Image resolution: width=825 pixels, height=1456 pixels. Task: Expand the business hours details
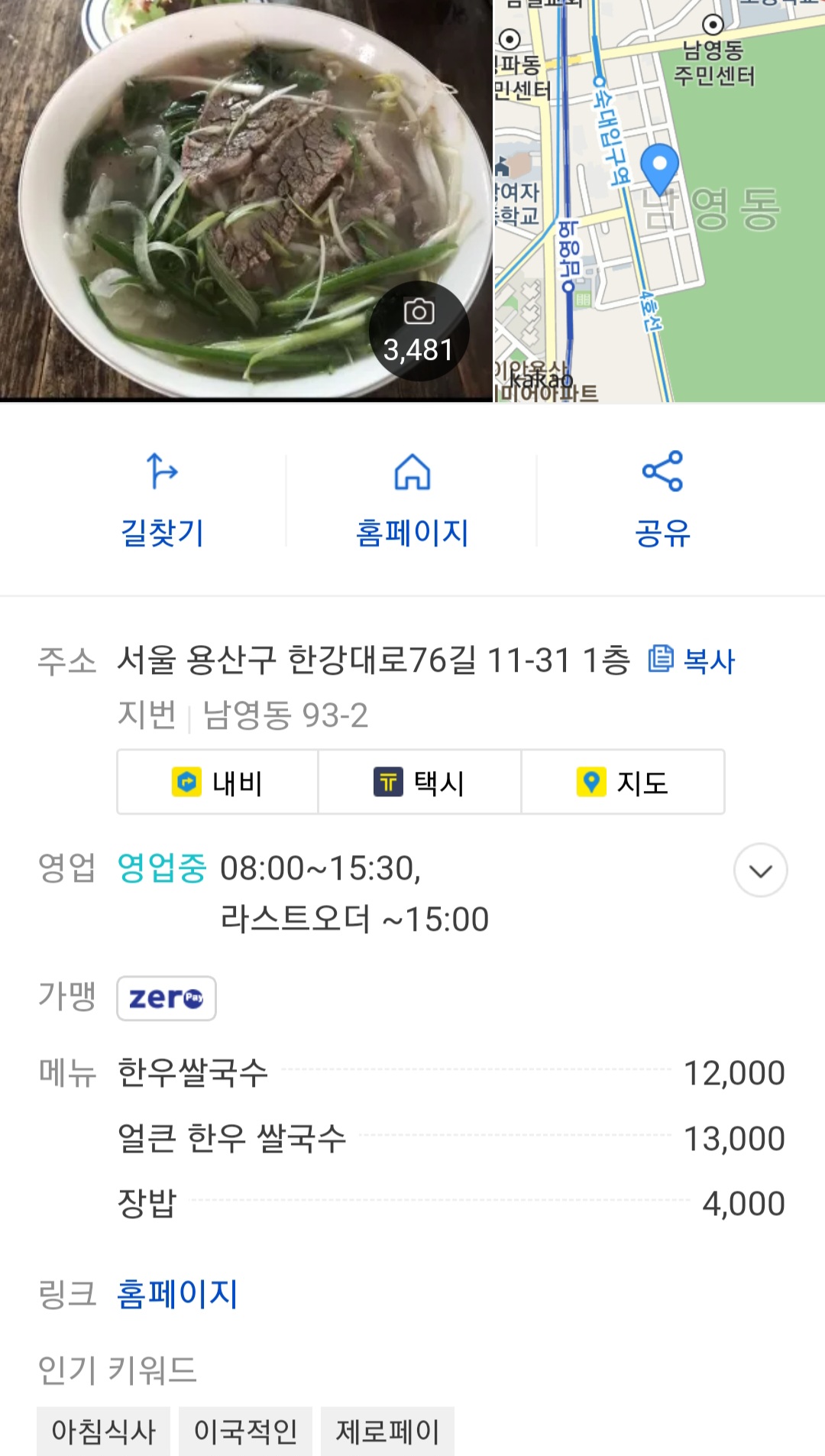click(x=760, y=871)
